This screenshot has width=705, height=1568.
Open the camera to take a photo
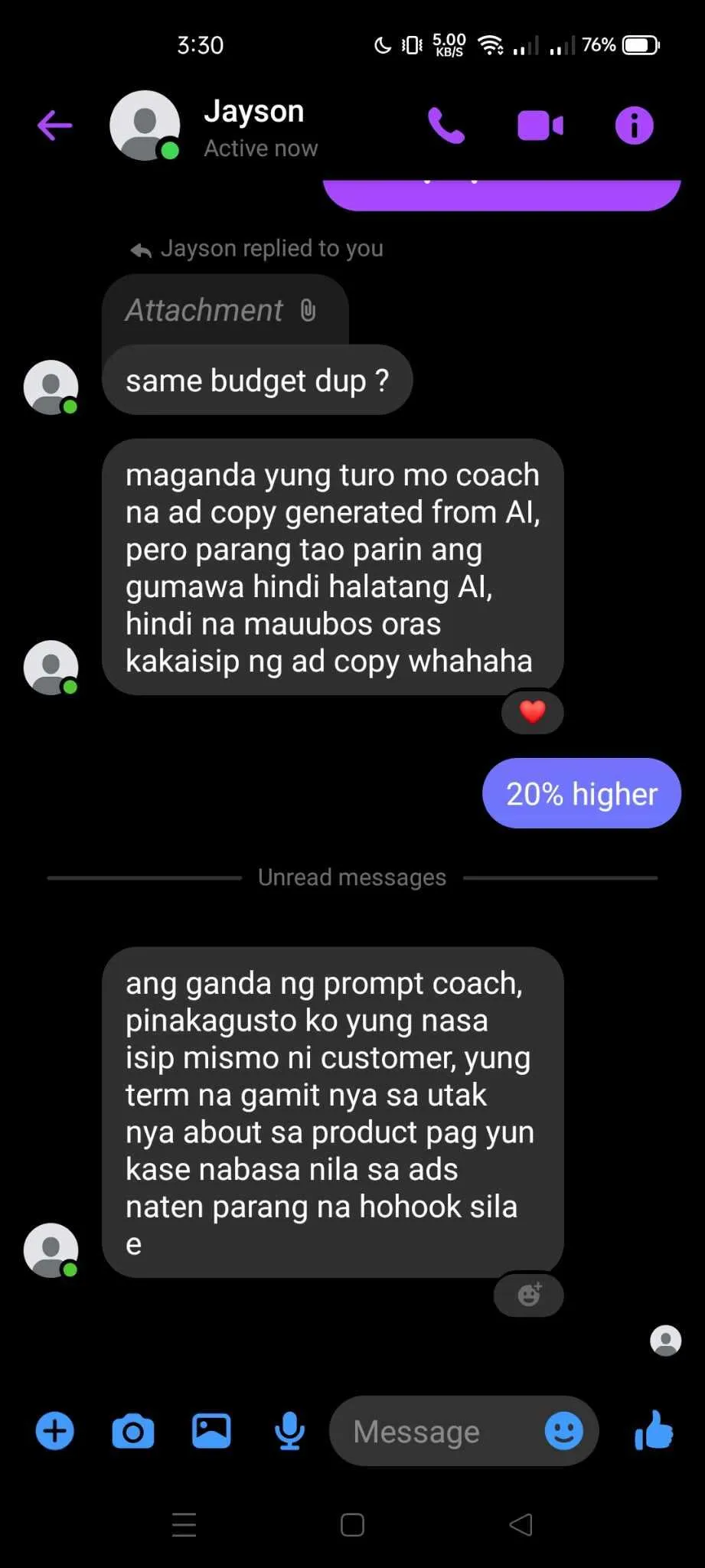(133, 1431)
